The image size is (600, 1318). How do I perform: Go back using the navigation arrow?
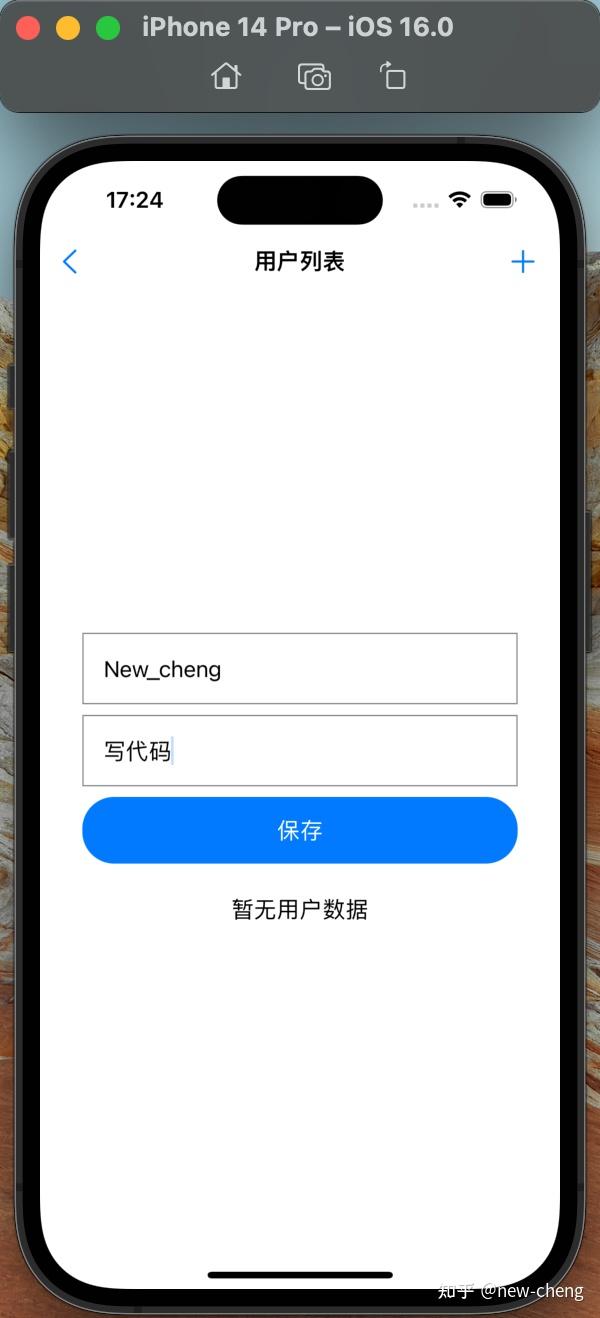[70, 262]
